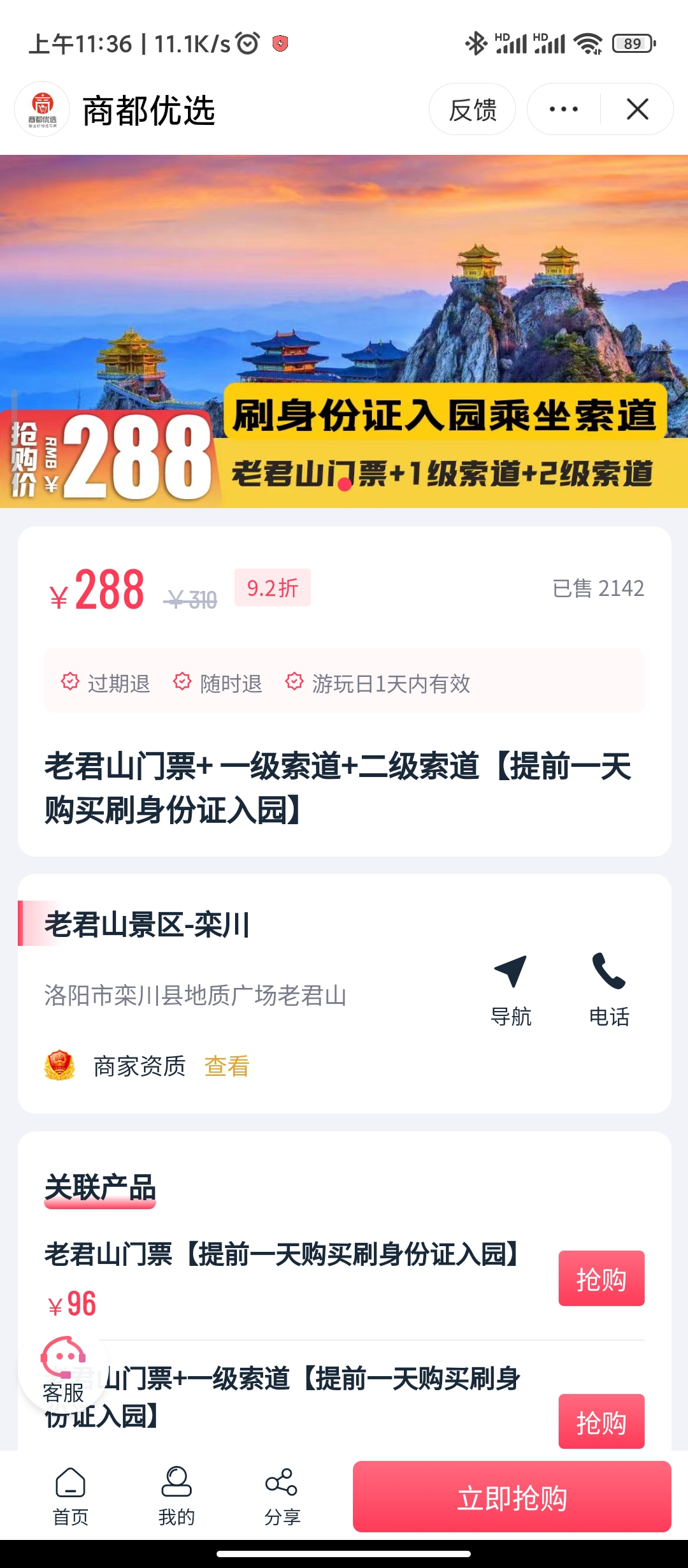
Task: View the merchant qualification via 查看
Action: [226, 1066]
